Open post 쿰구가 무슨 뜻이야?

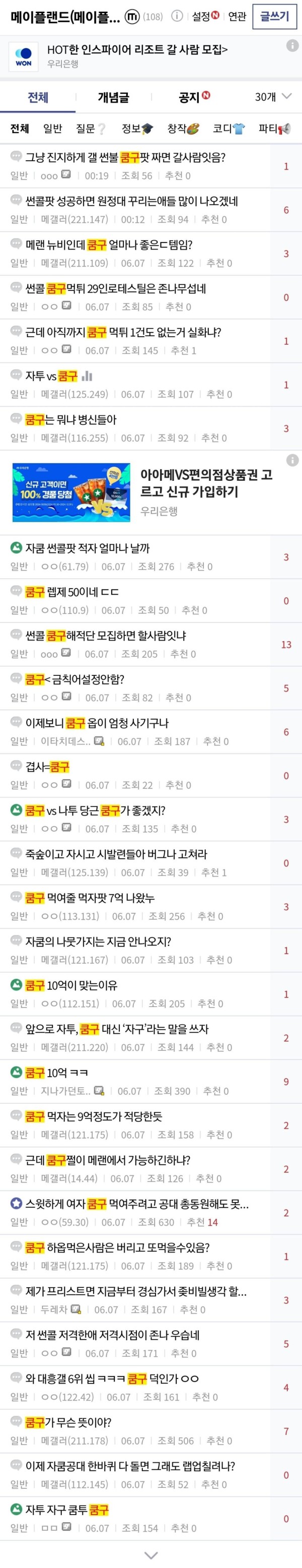(68, 1422)
